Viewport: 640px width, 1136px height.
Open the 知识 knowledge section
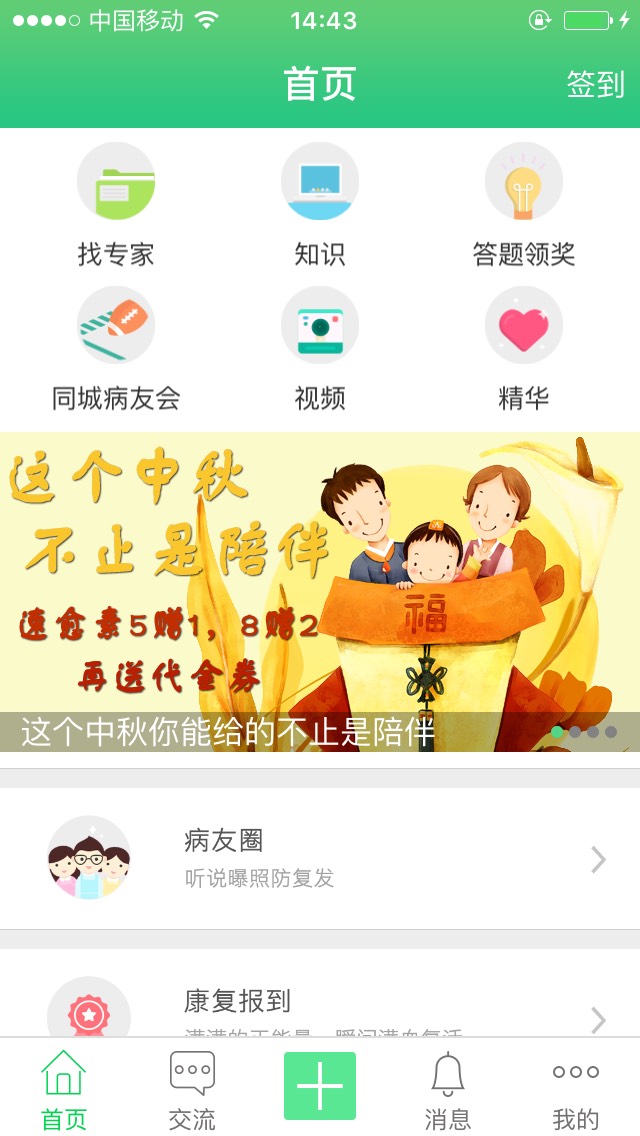[x=320, y=205]
